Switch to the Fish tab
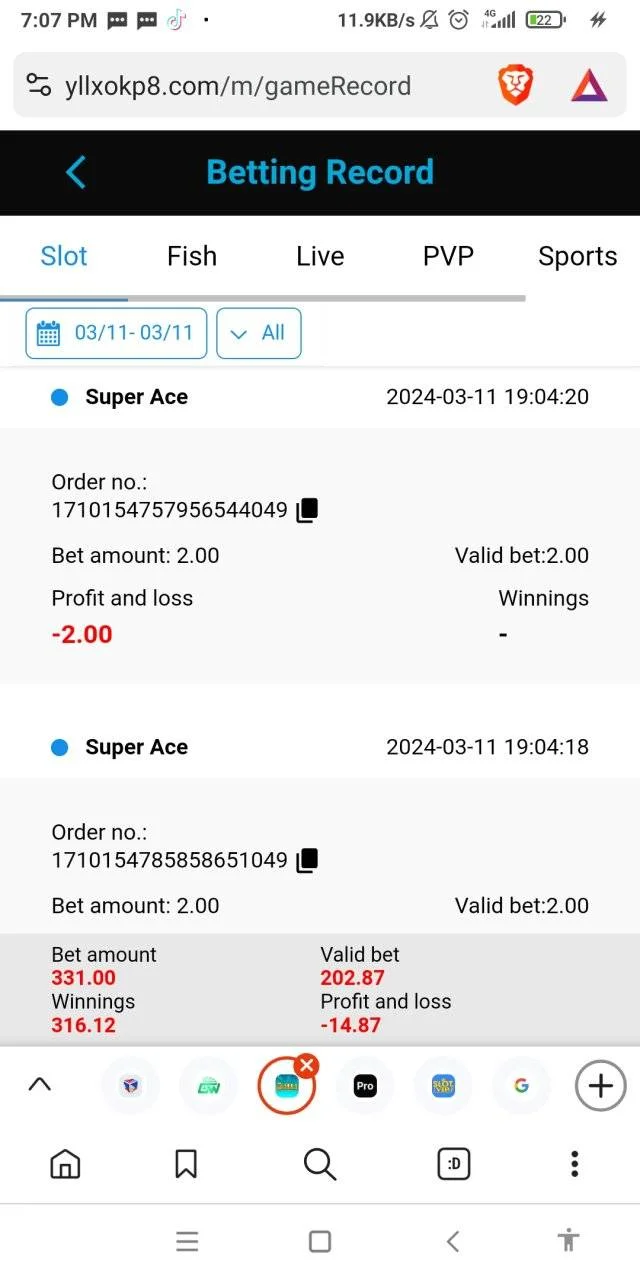Image resolution: width=640 pixels, height=1280 pixels. [192, 256]
